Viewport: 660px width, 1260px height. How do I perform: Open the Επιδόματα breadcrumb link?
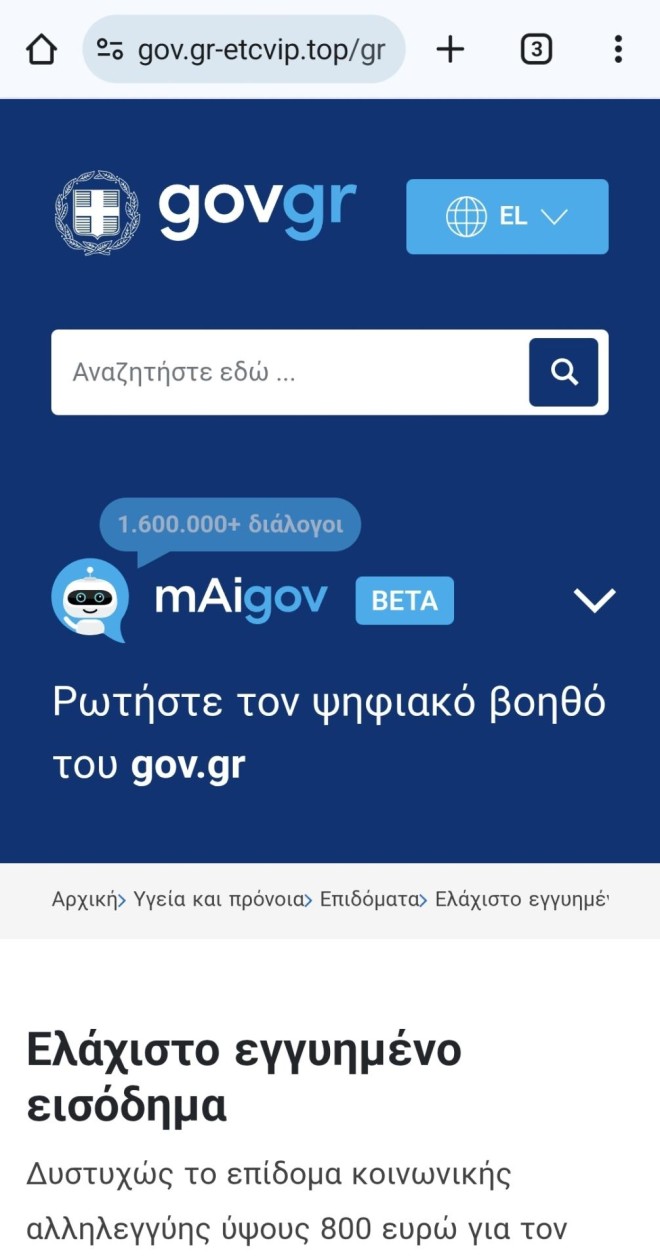click(x=368, y=899)
